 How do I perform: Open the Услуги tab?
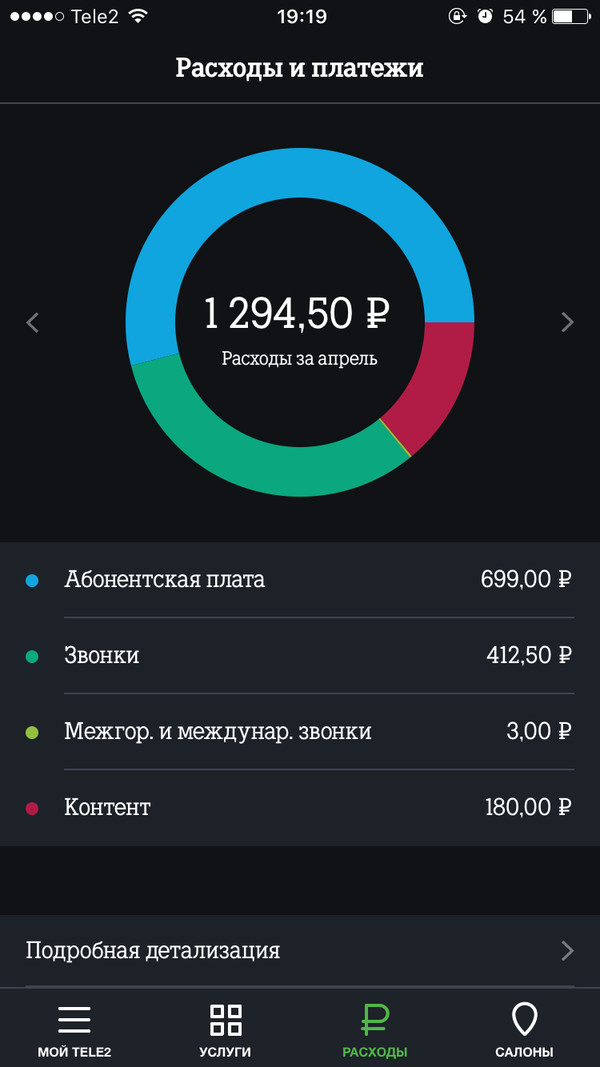click(225, 1030)
